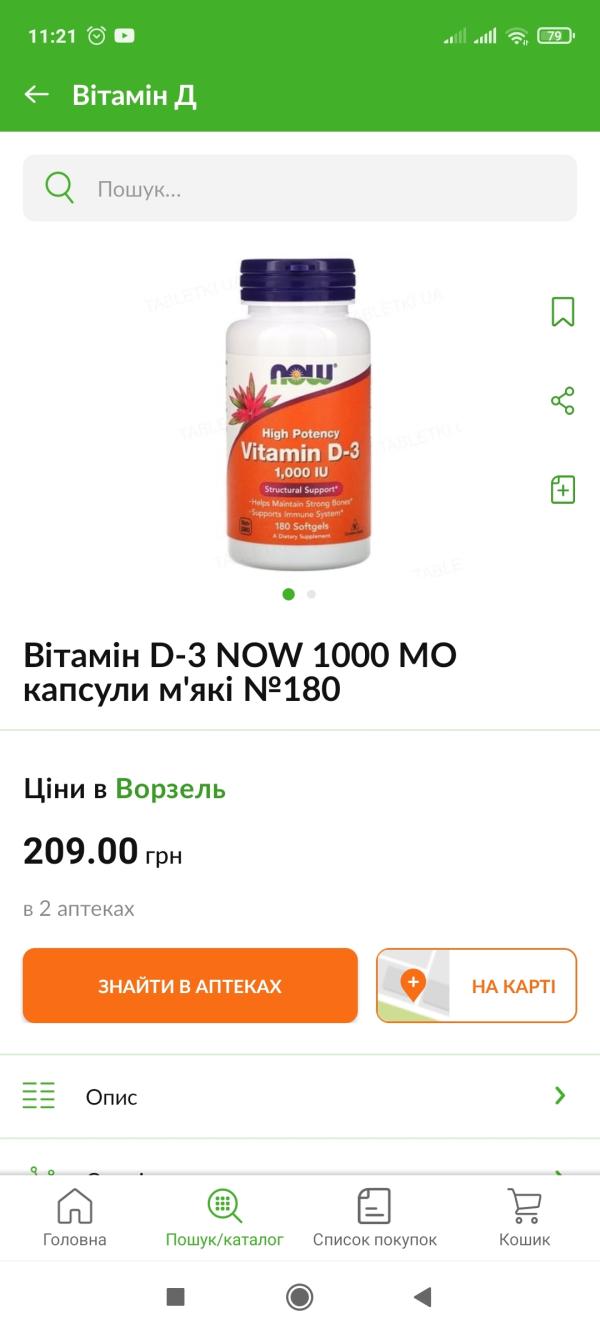Switch to the Головна tab
600x1332 pixels.
(75, 1218)
